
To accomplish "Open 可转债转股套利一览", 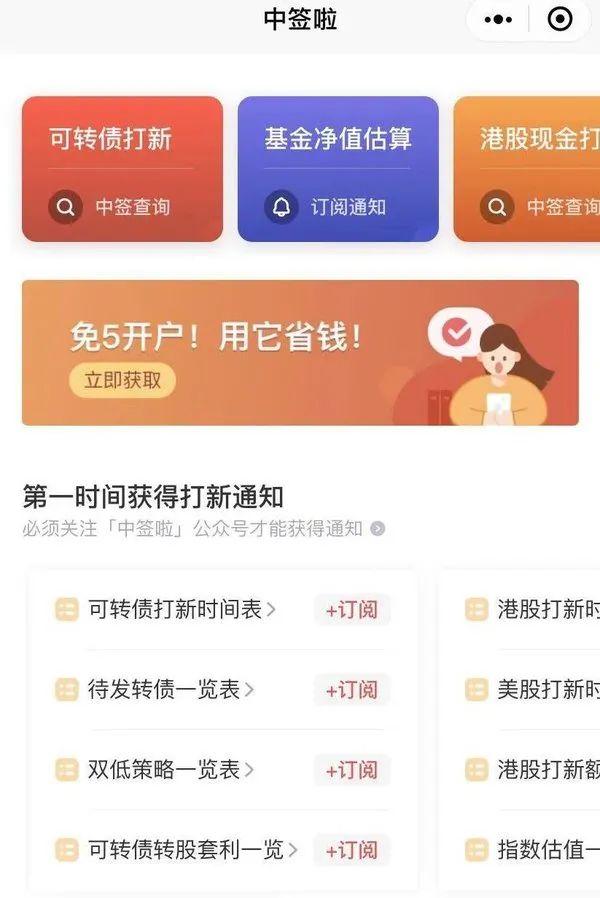I will coord(186,850).
